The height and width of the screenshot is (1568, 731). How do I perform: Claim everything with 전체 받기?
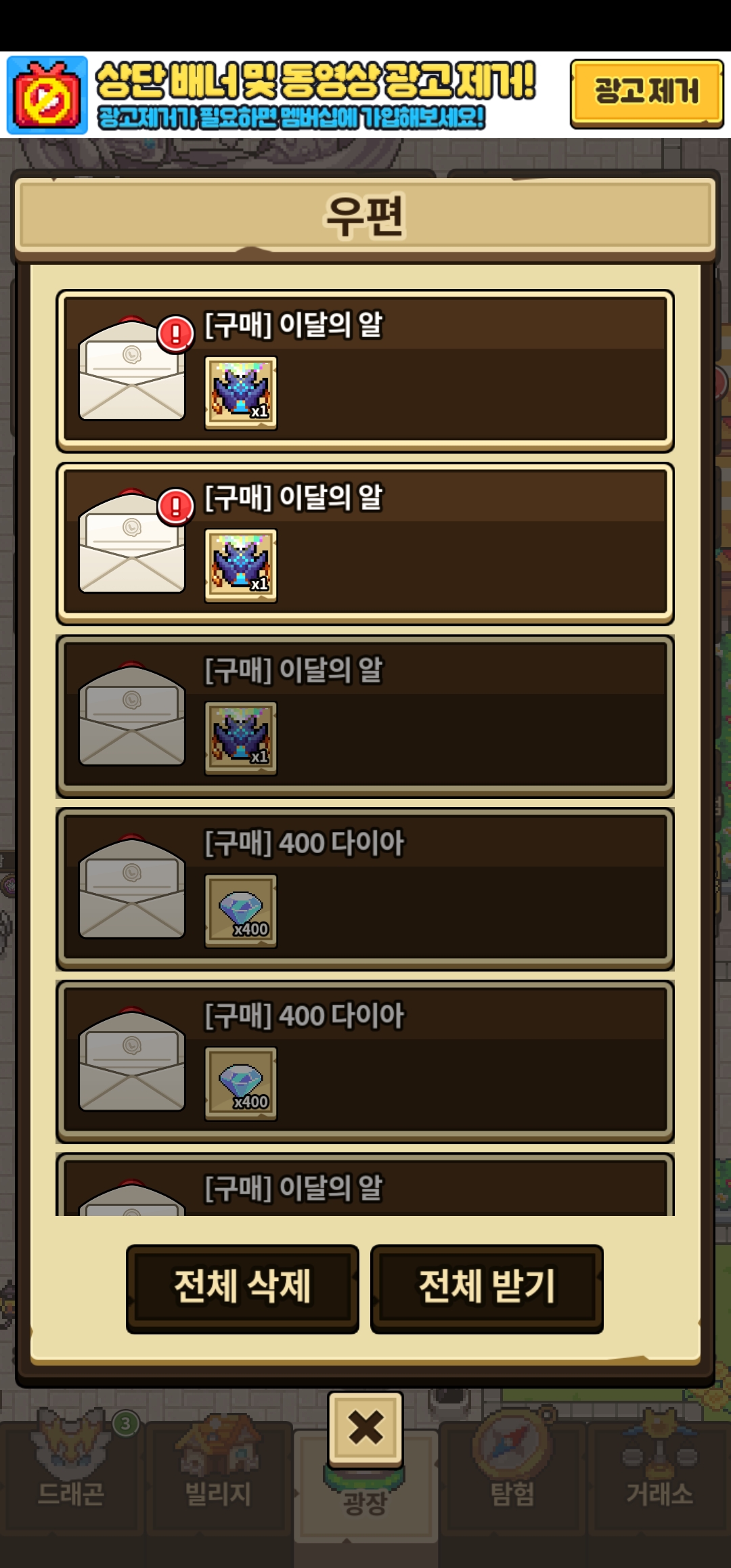click(x=487, y=1288)
